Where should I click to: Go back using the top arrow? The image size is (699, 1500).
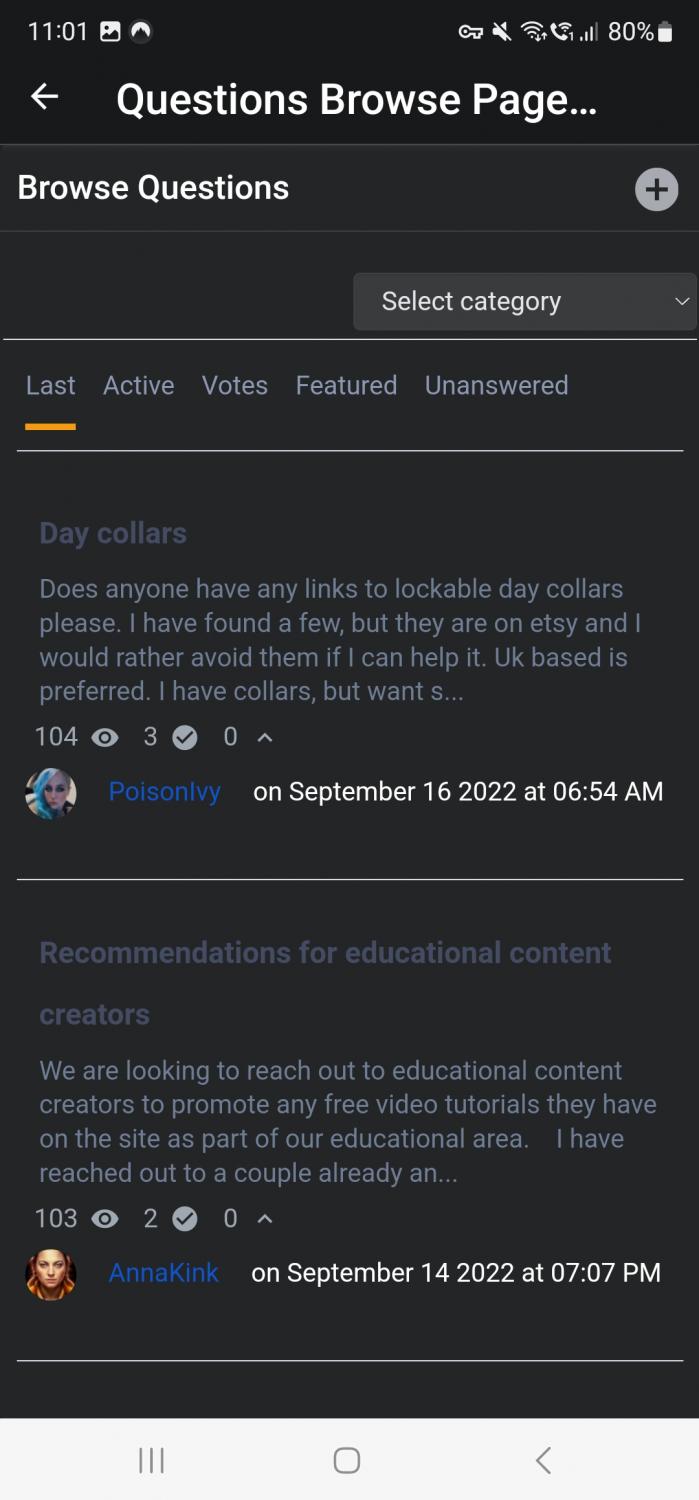click(44, 97)
